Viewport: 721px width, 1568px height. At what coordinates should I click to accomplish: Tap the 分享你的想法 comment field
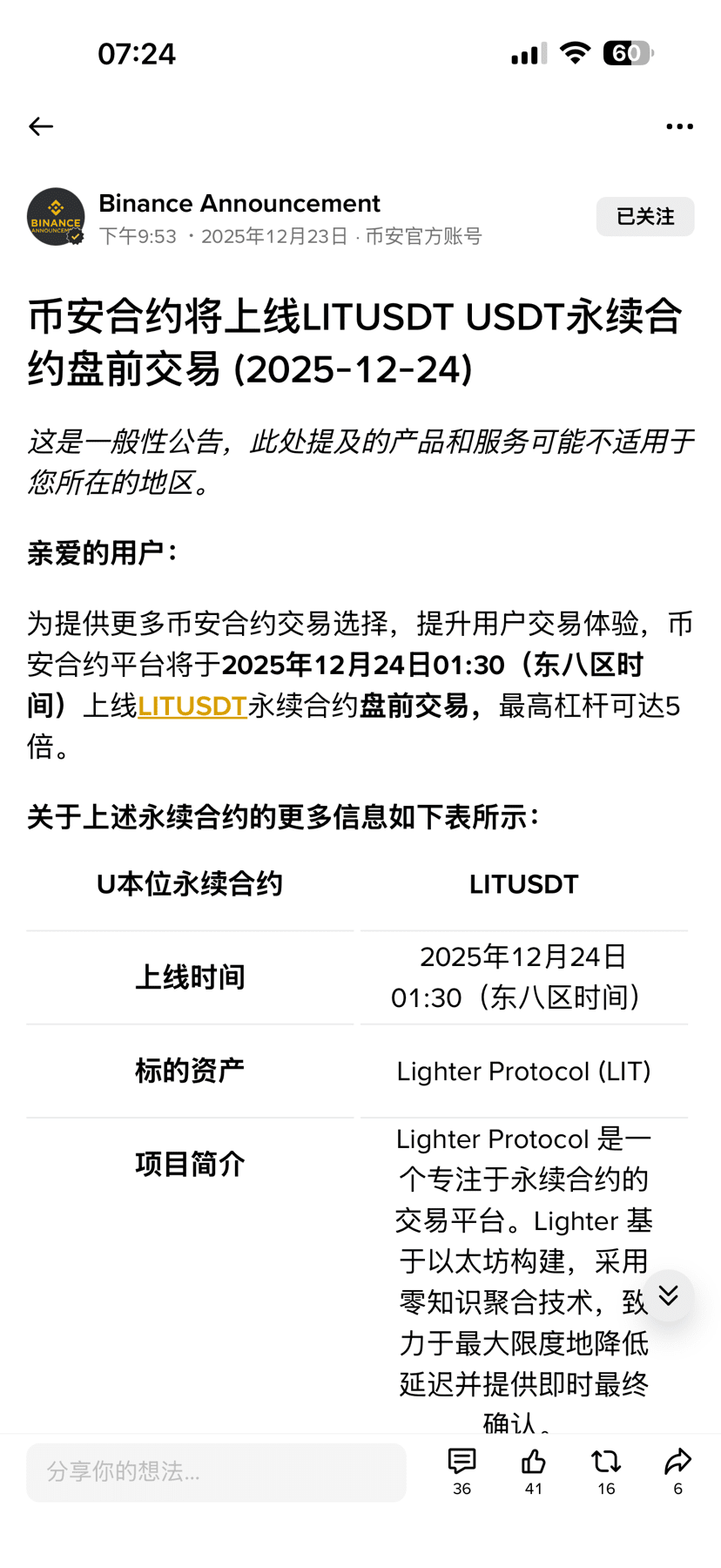216,1472
